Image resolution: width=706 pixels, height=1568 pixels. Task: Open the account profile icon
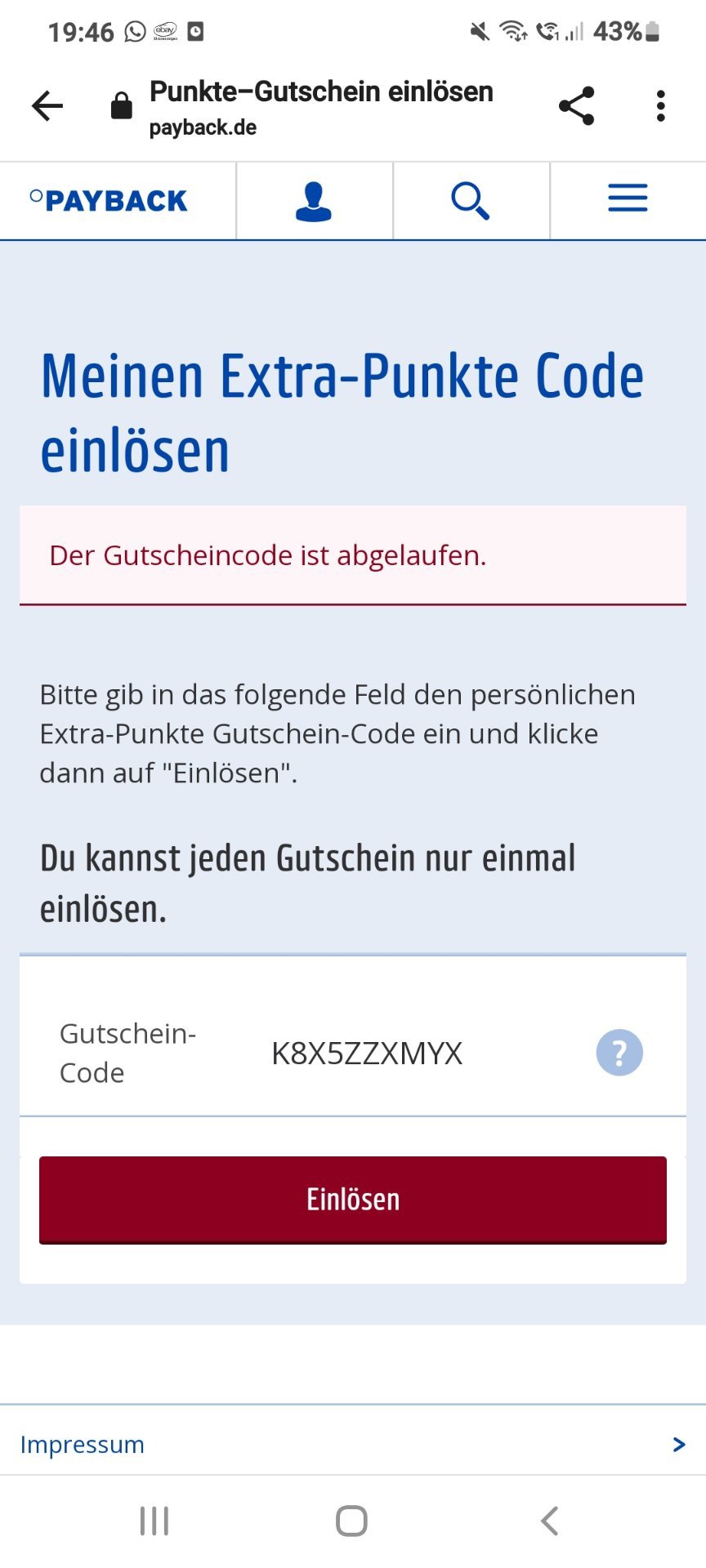314,202
